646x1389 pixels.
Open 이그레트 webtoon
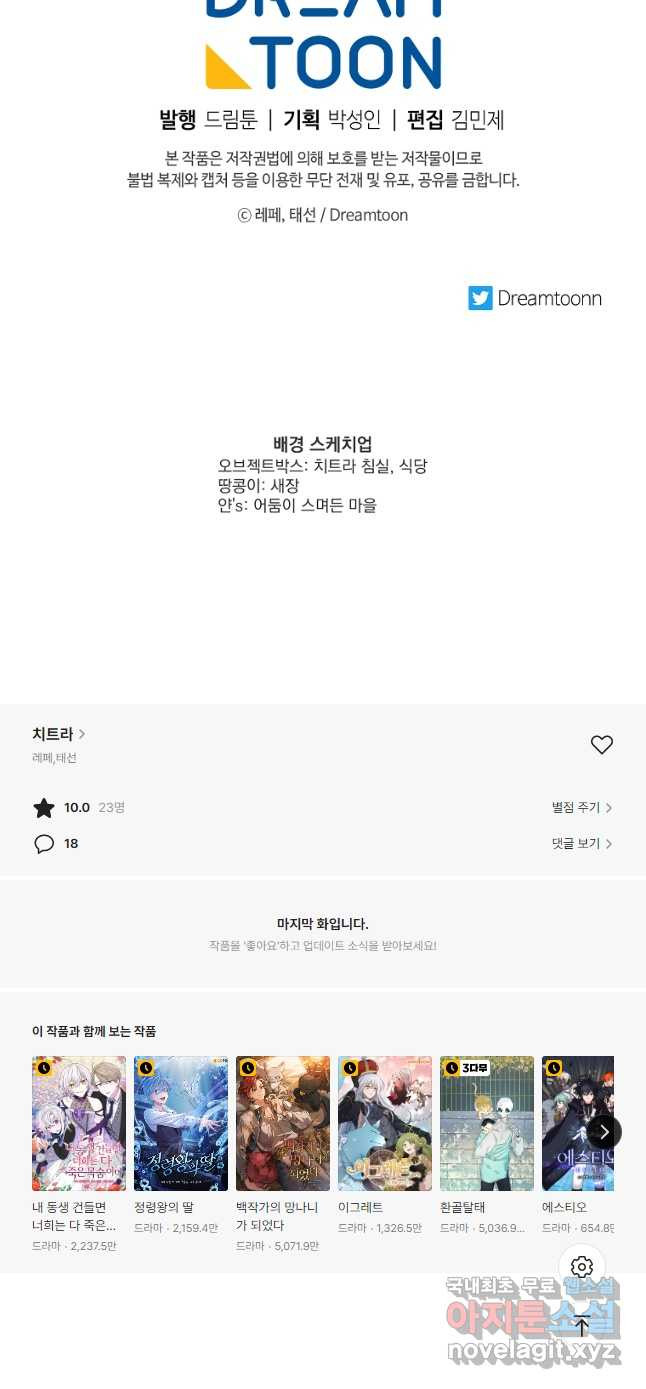385,1123
